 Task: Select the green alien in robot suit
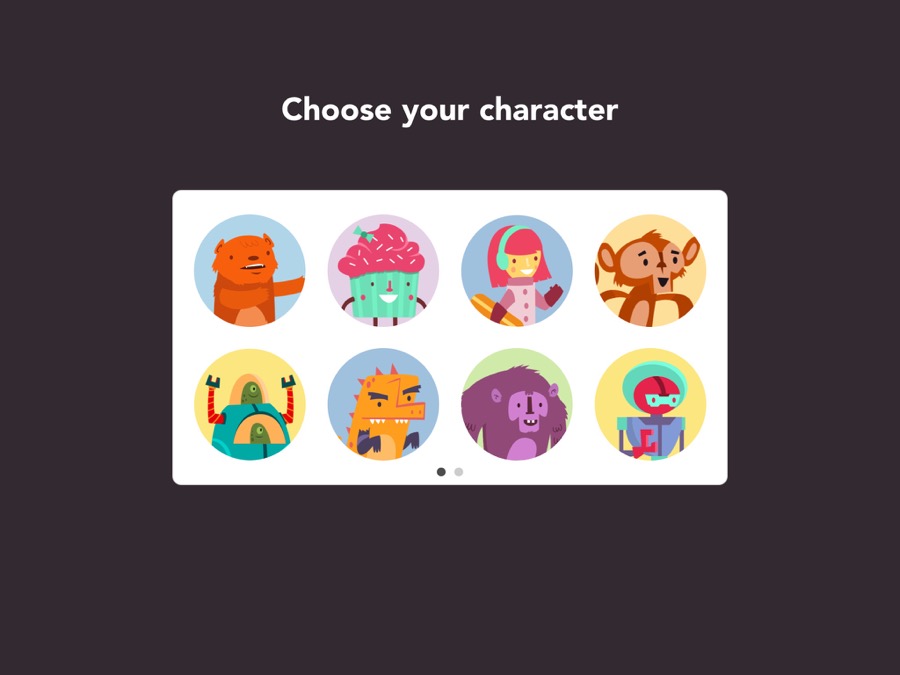click(x=249, y=404)
